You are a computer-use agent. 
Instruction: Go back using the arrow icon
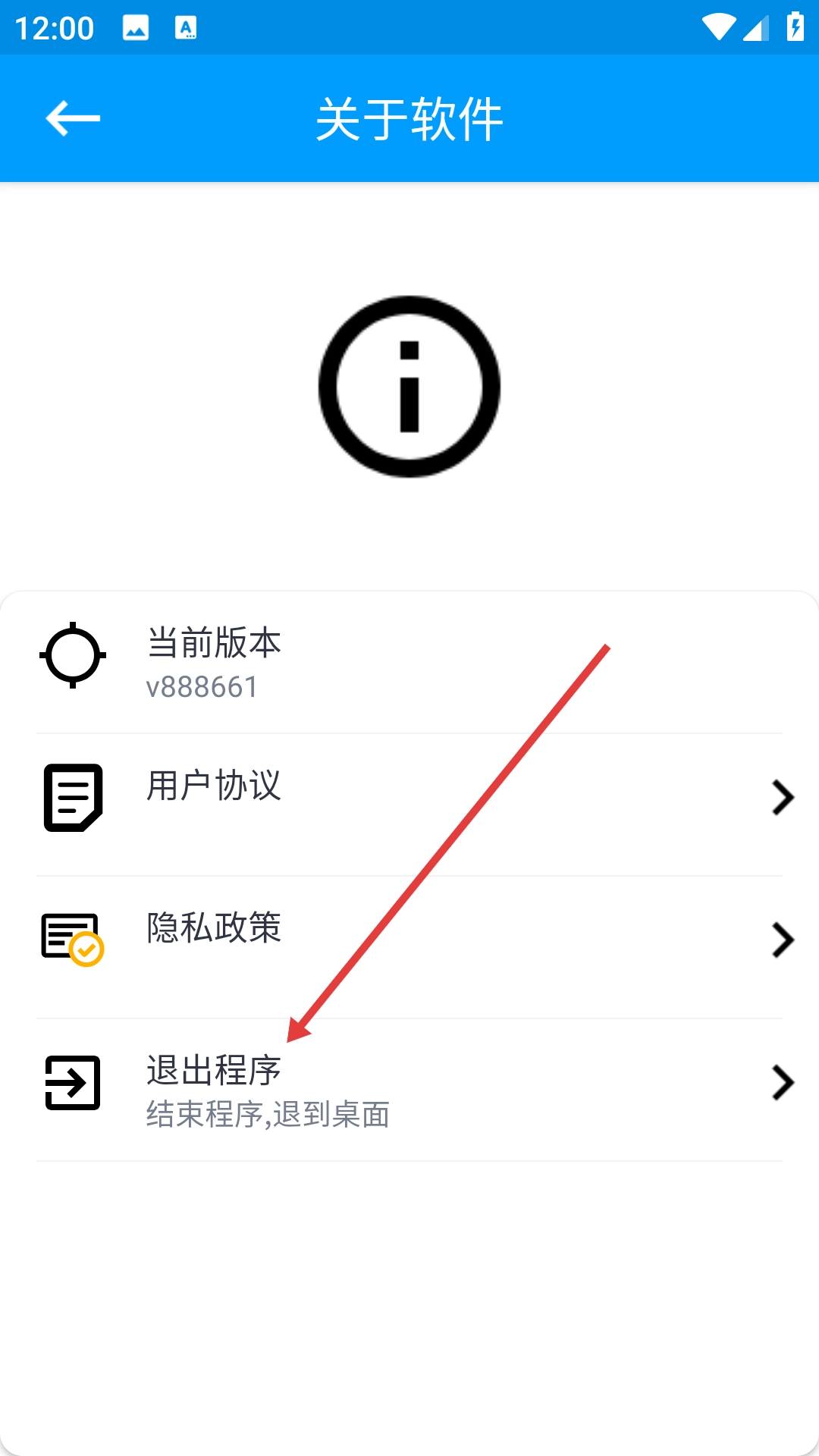pos(73,118)
